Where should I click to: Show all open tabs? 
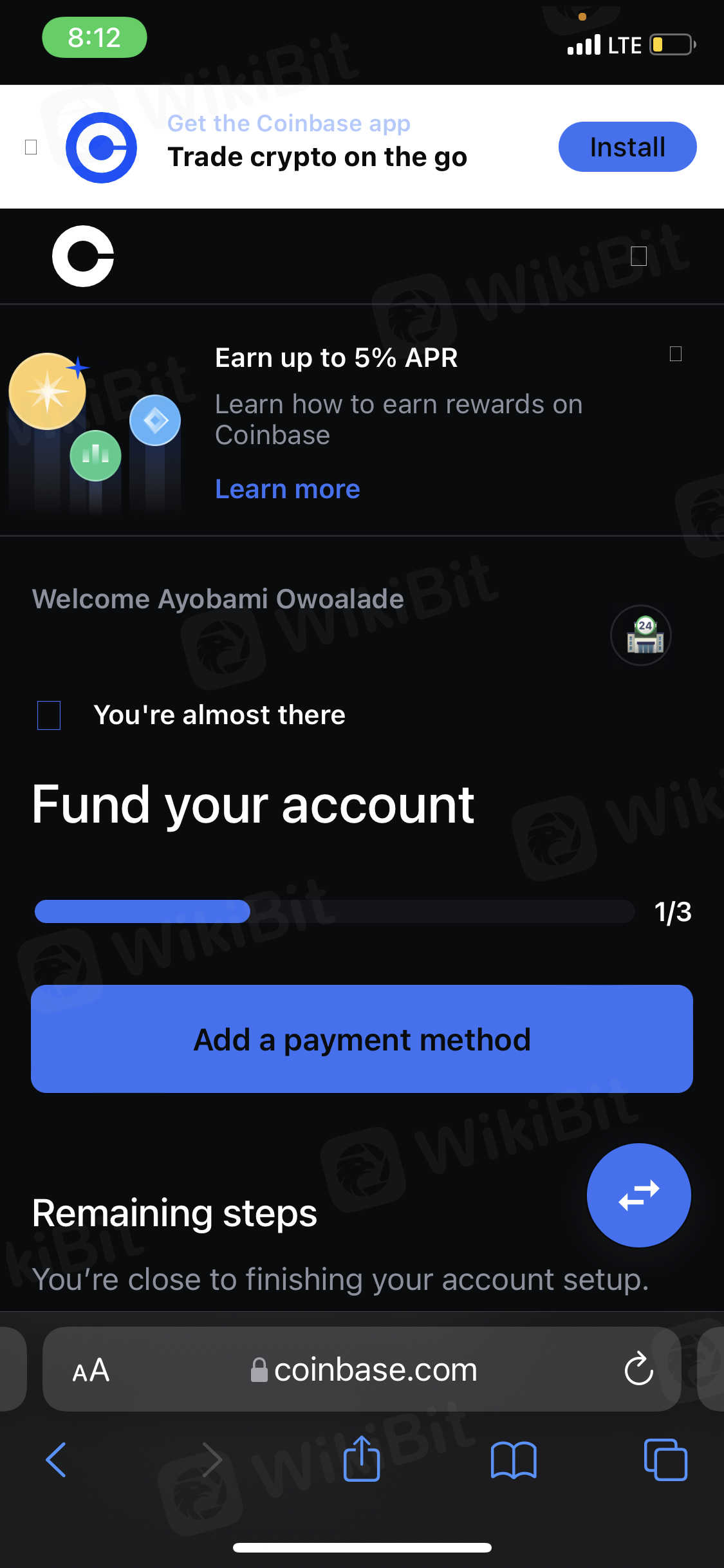tap(665, 1459)
